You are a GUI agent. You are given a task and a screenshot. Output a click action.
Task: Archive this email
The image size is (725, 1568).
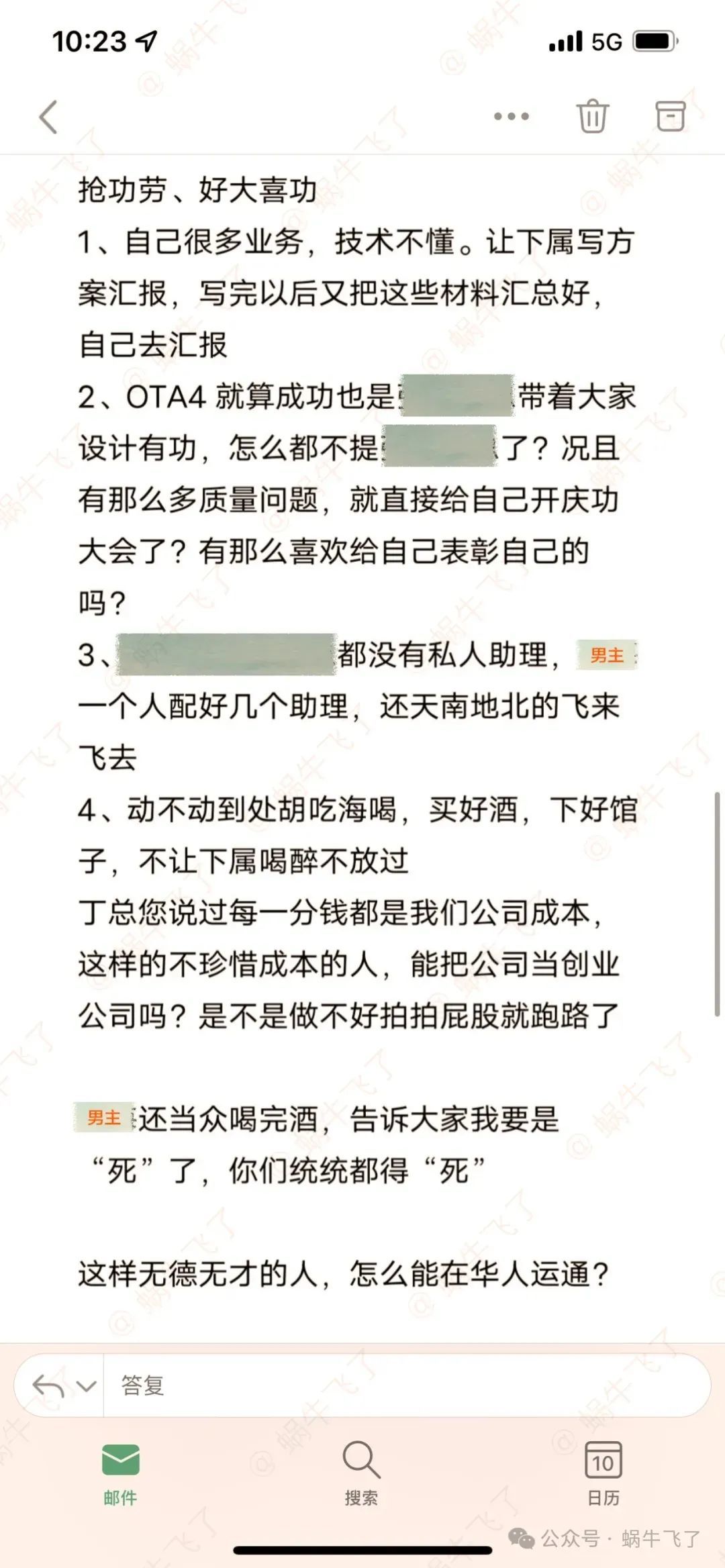click(x=670, y=116)
